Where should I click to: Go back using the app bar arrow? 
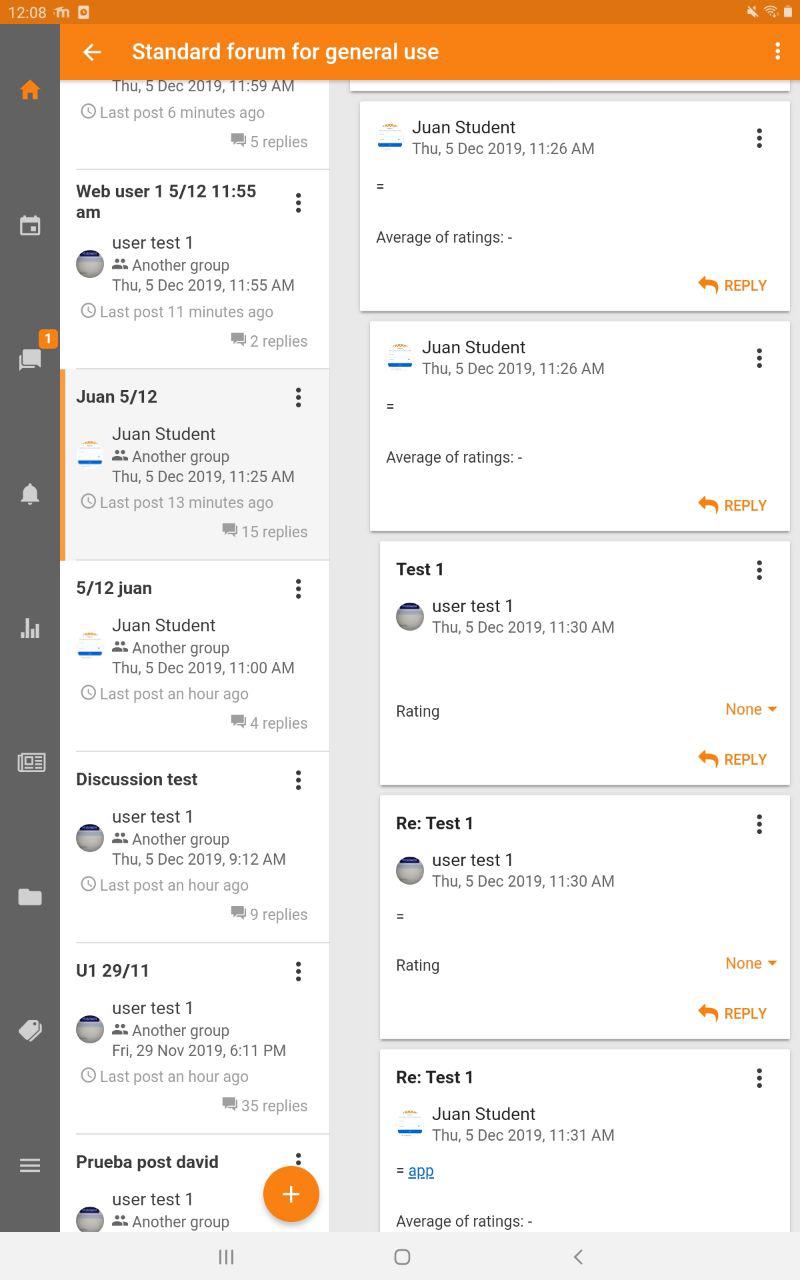pyautogui.click(x=92, y=52)
